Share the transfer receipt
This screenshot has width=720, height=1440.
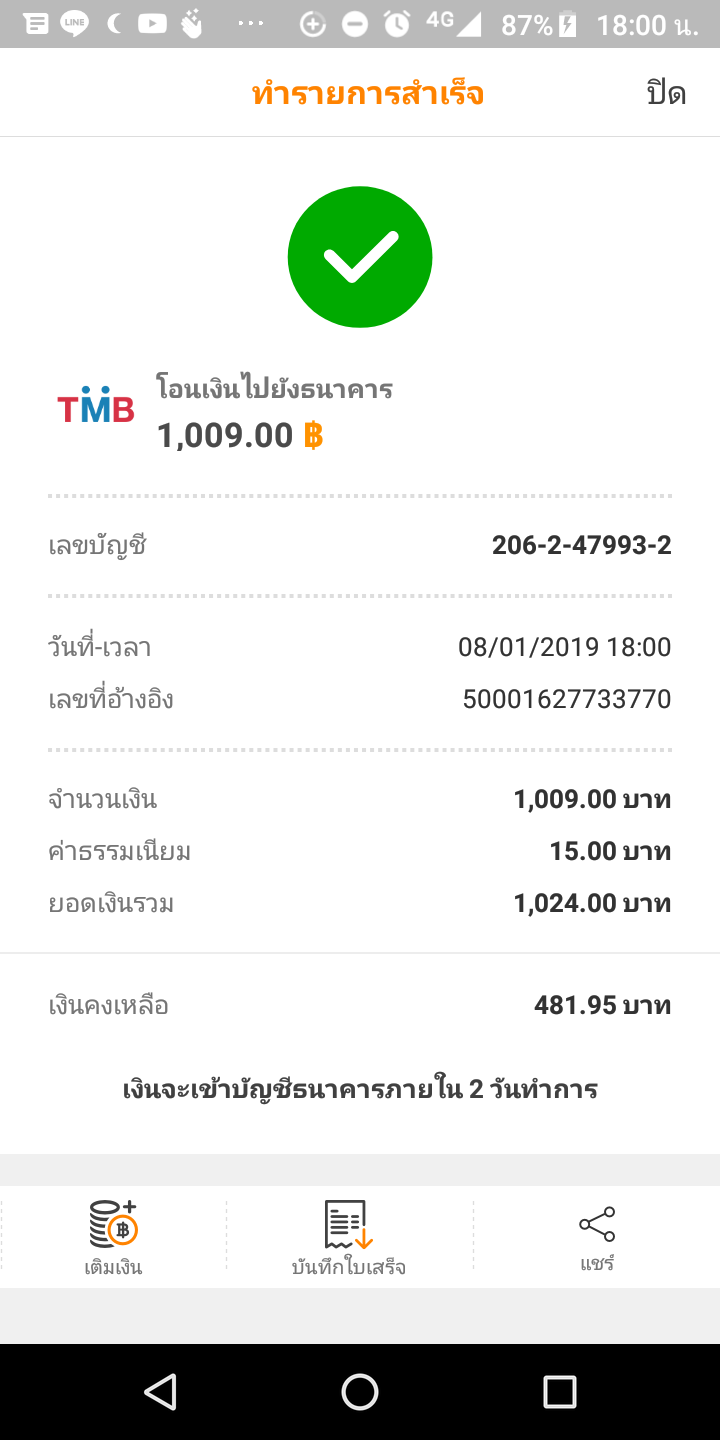[597, 1237]
